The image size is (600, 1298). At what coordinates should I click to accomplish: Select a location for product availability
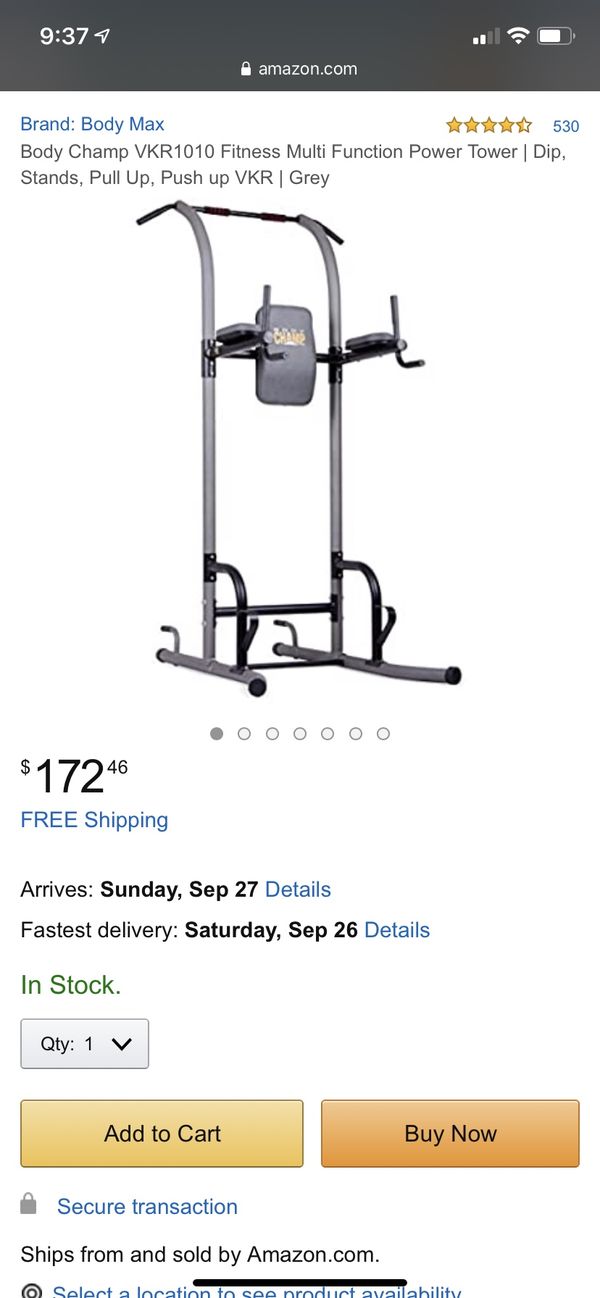click(x=256, y=1289)
